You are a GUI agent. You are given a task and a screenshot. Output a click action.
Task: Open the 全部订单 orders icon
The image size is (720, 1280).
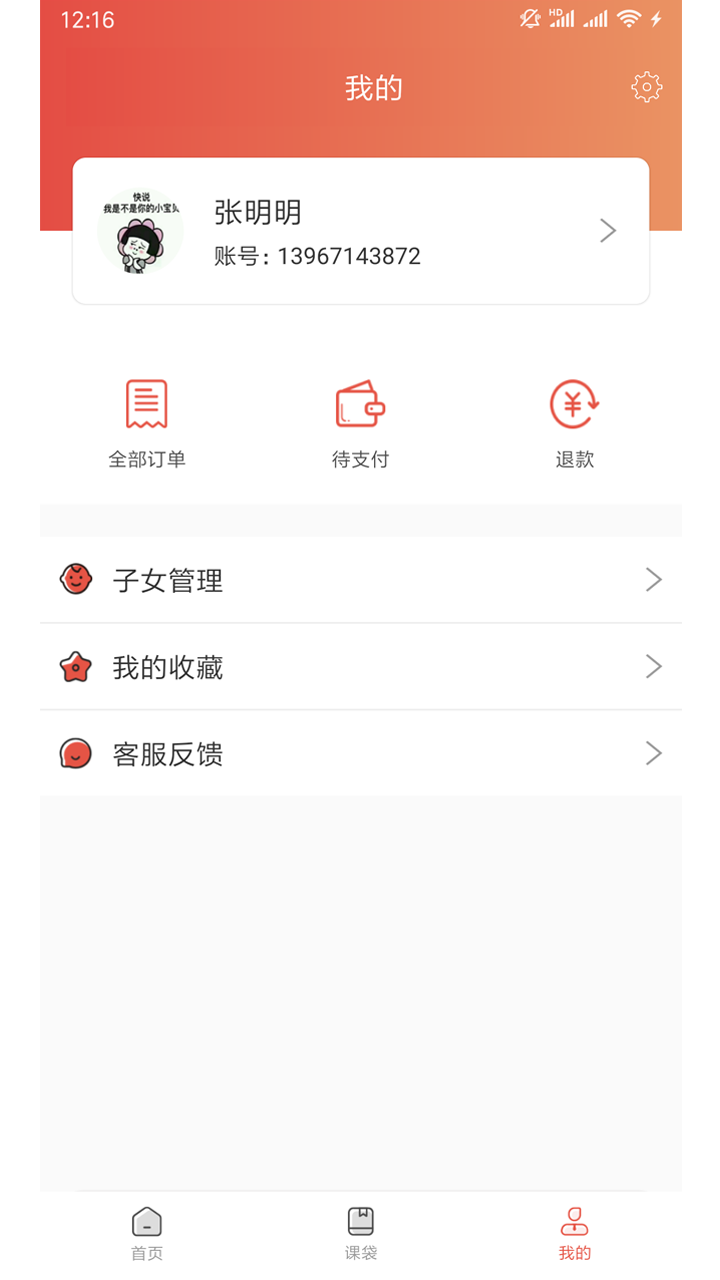(145, 404)
